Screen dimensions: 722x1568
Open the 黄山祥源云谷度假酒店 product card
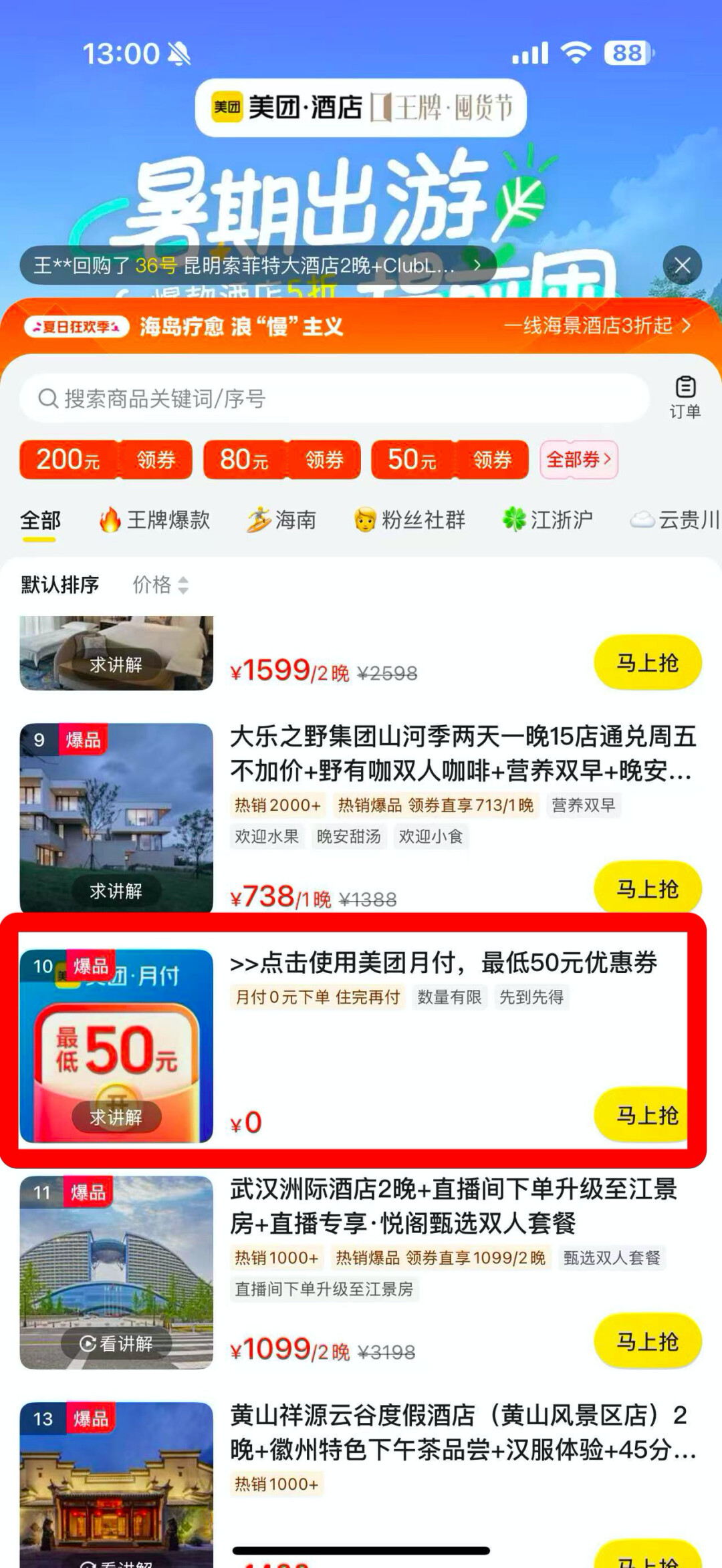pos(461,1432)
